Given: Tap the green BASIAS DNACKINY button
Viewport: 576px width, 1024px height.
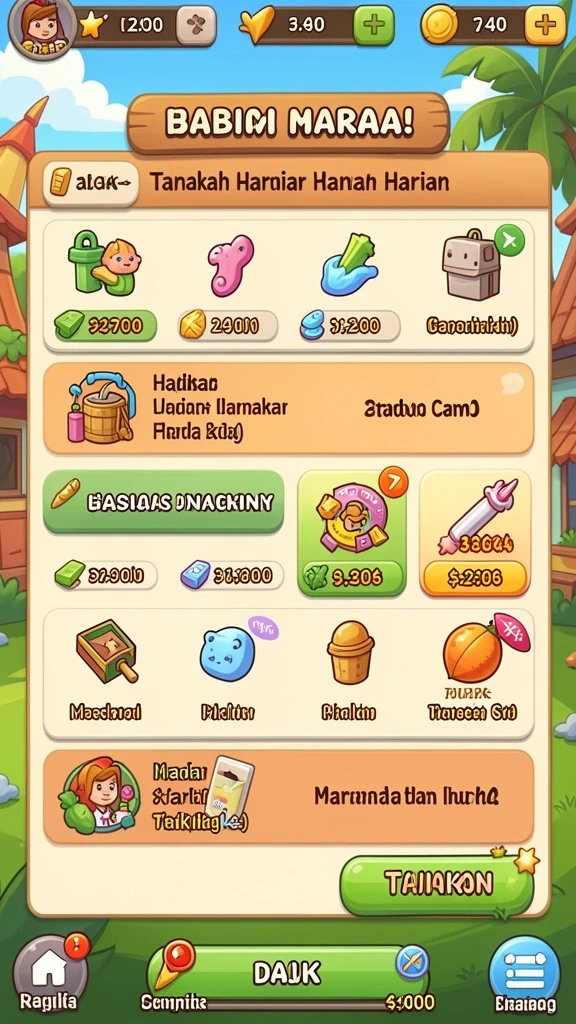Looking at the screenshot, I should [x=163, y=502].
